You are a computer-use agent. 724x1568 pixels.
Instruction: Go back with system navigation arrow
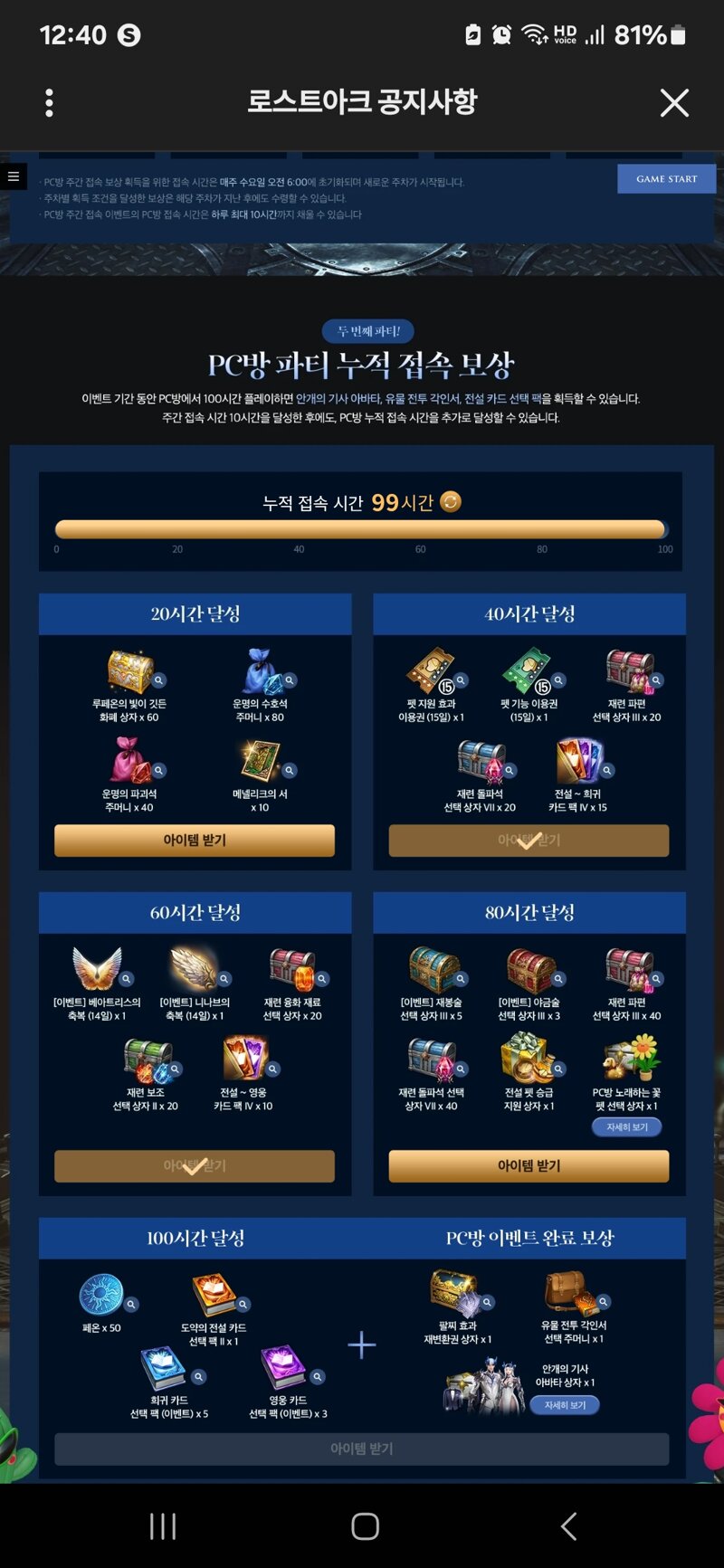pos(567,1526)
